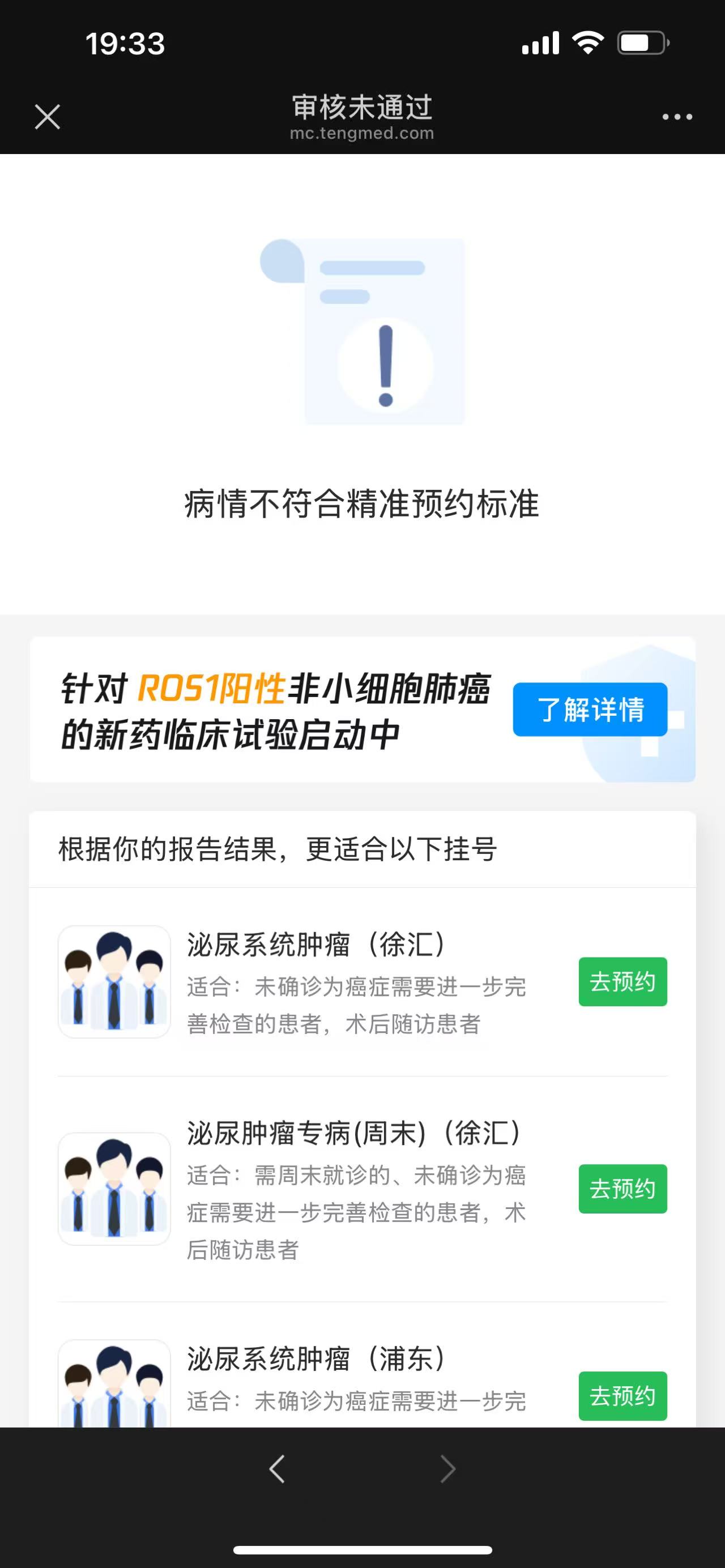Book 泌尿肿瘤专病(周末)（徐汇） with 去预约

(x=622, y=1188)
